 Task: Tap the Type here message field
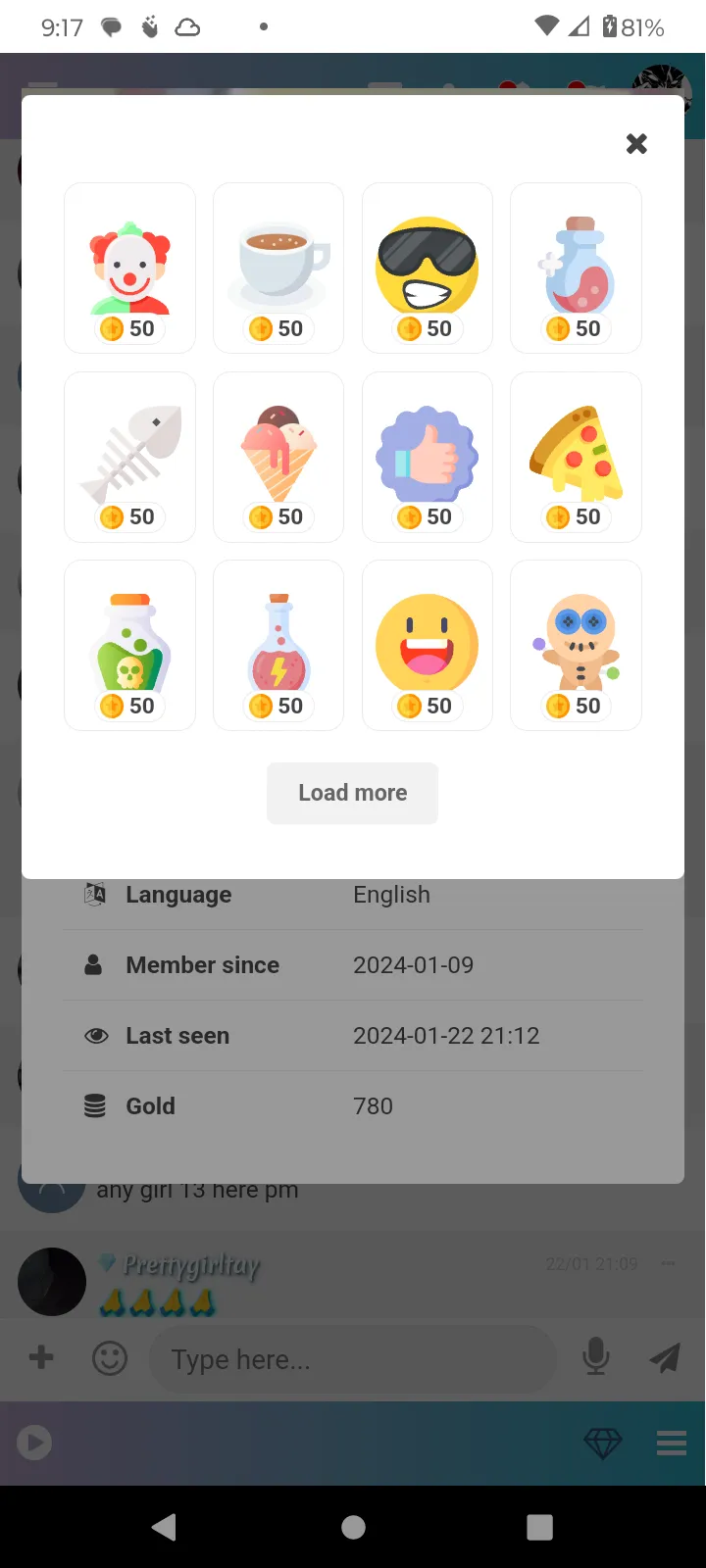pos(353,1358)
